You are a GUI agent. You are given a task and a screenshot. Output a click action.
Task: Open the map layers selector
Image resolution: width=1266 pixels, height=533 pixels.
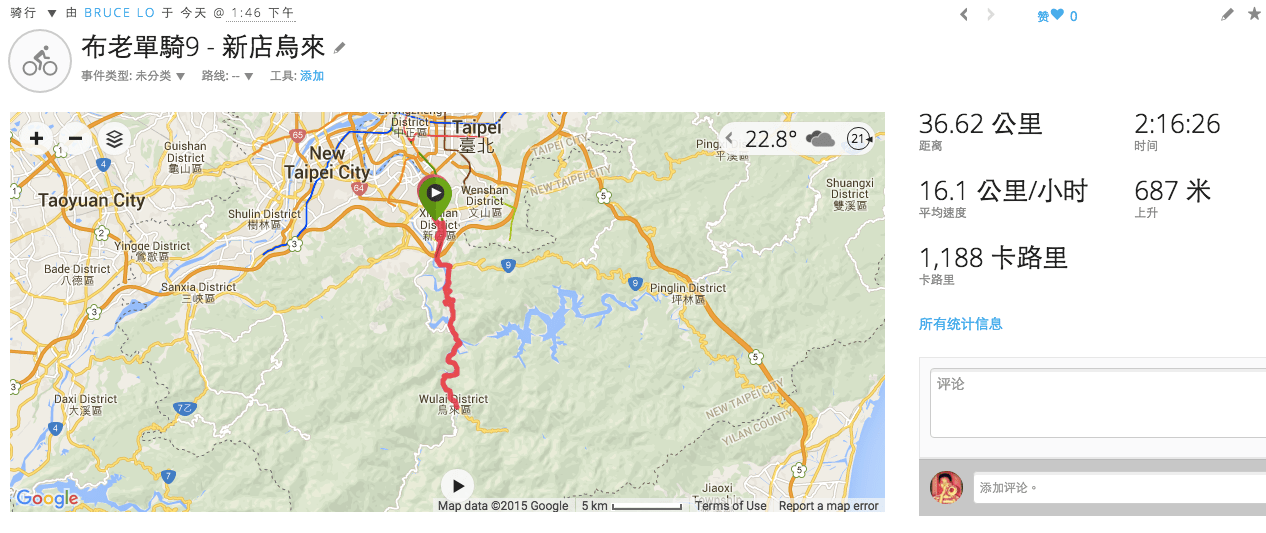[x=115, y=139]
